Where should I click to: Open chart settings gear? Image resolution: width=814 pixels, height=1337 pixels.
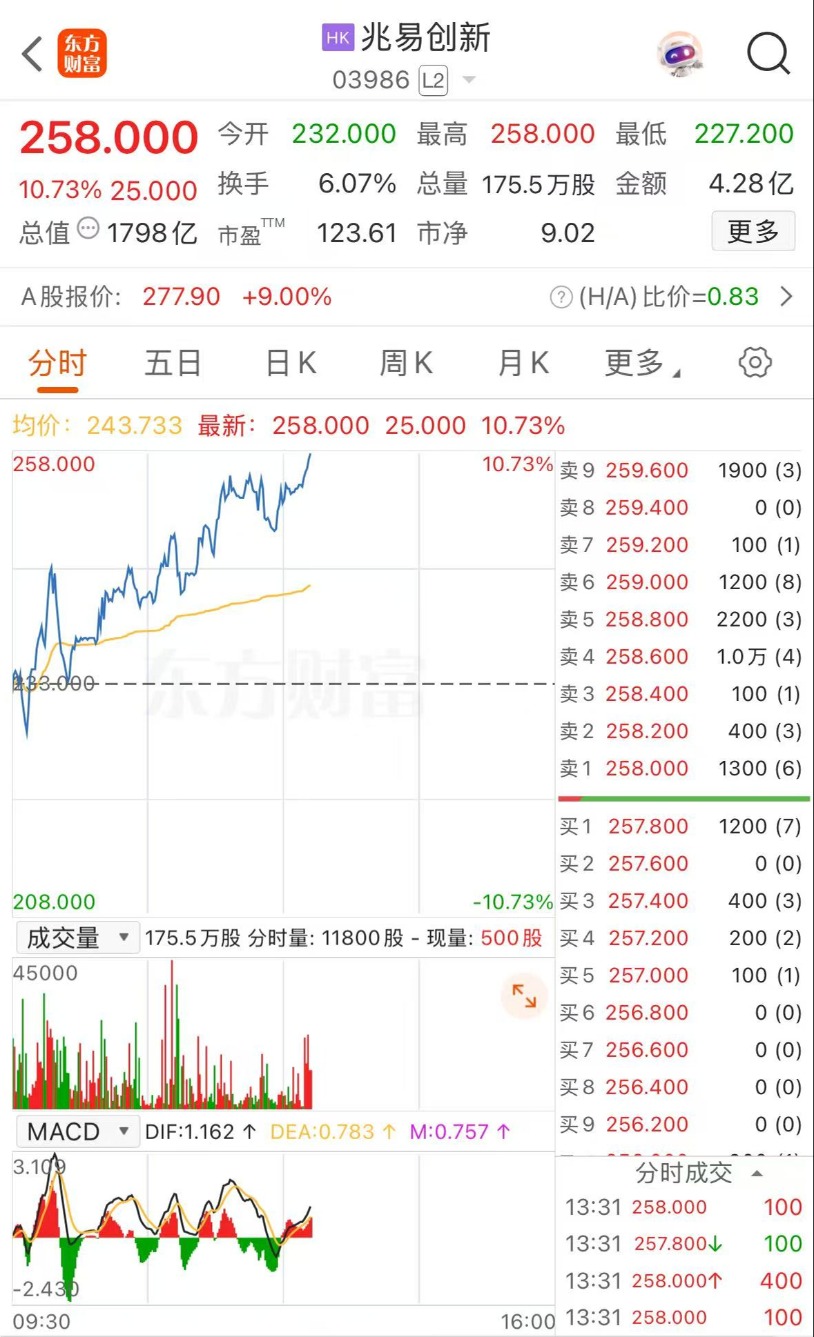[x=755, y=362]
